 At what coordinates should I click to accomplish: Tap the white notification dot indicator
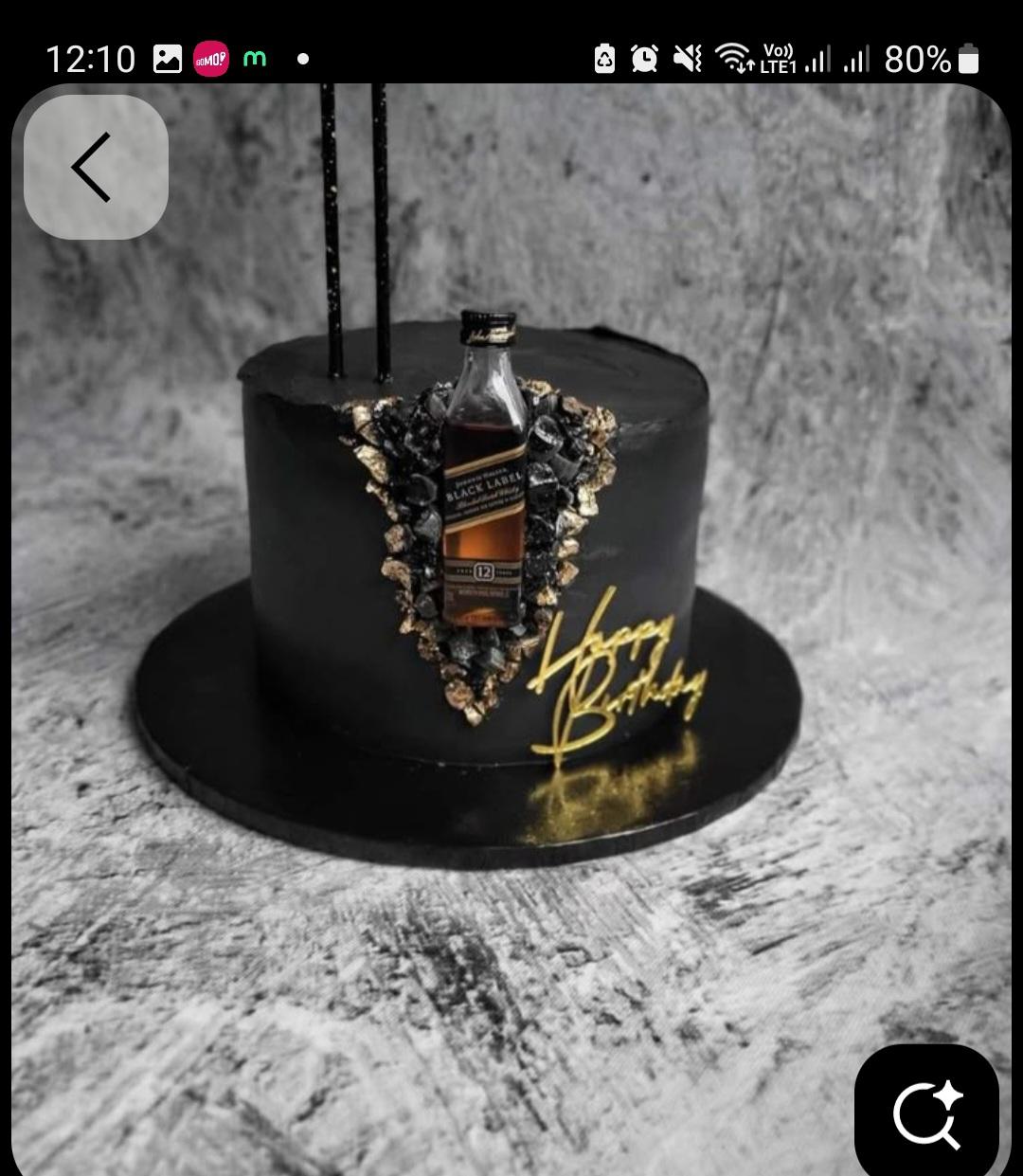[304, 59]
